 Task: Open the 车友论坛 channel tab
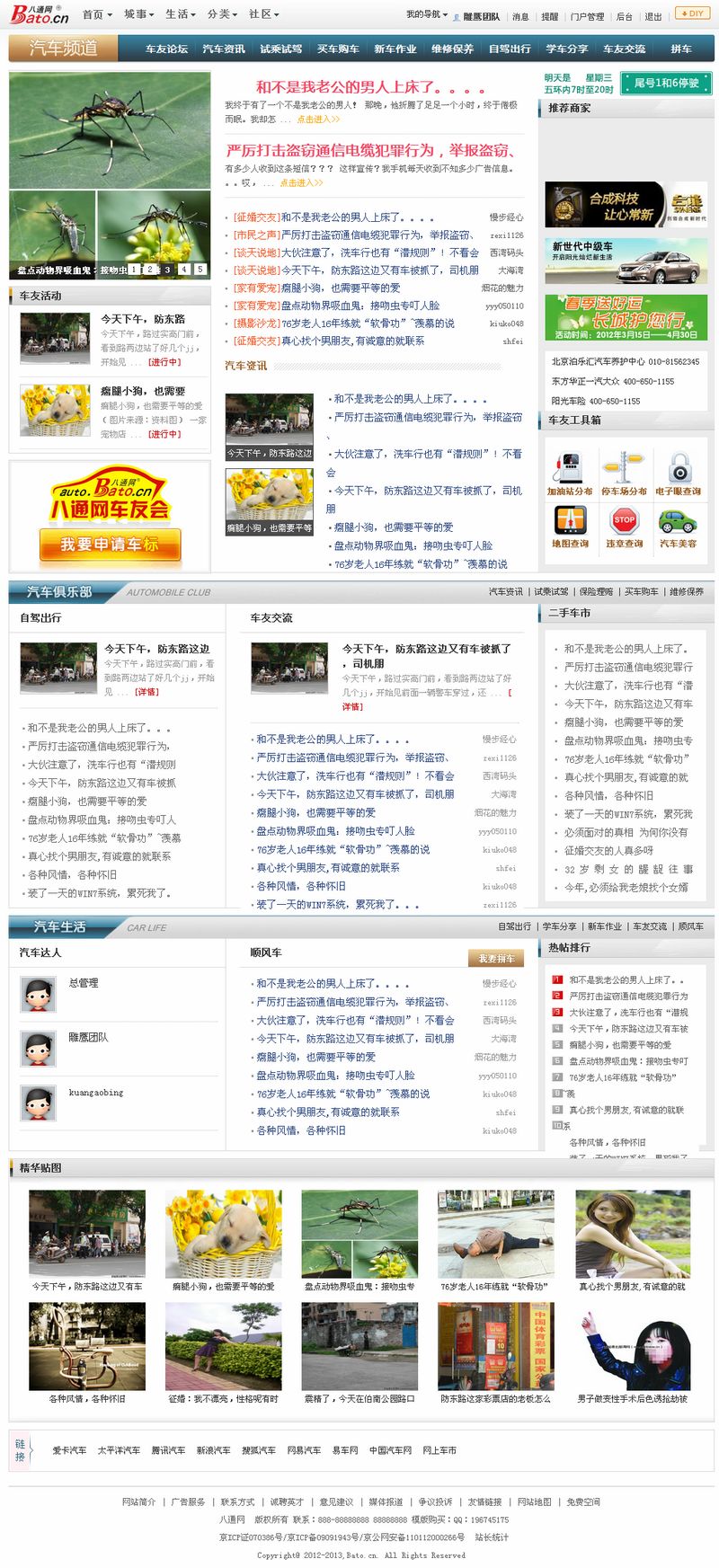click(166, 49)
